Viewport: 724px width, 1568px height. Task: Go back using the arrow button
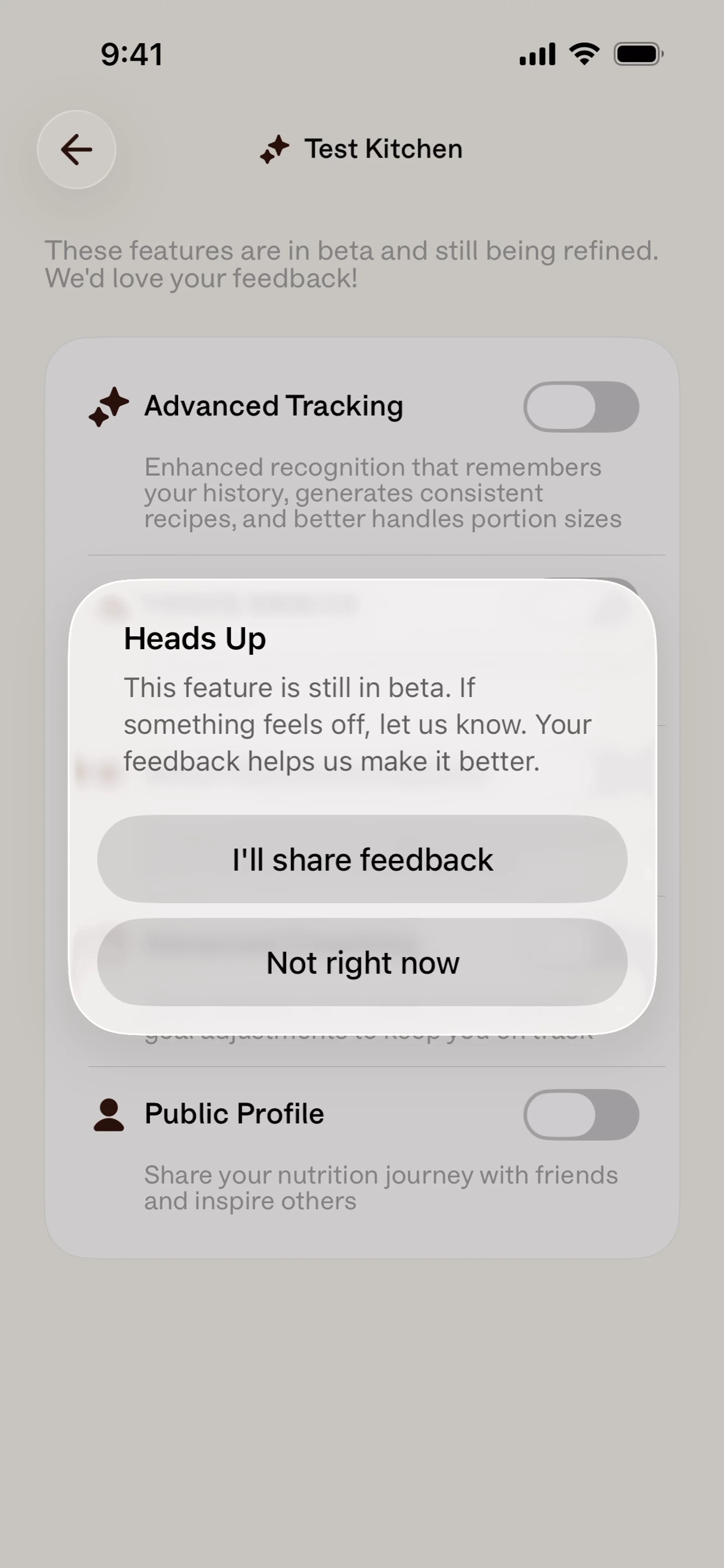(77, 150)
